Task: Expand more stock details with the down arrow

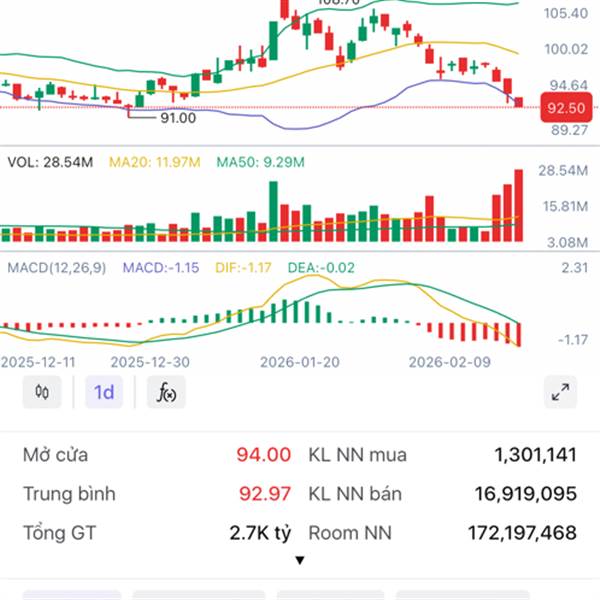Action: click(299, 561)
